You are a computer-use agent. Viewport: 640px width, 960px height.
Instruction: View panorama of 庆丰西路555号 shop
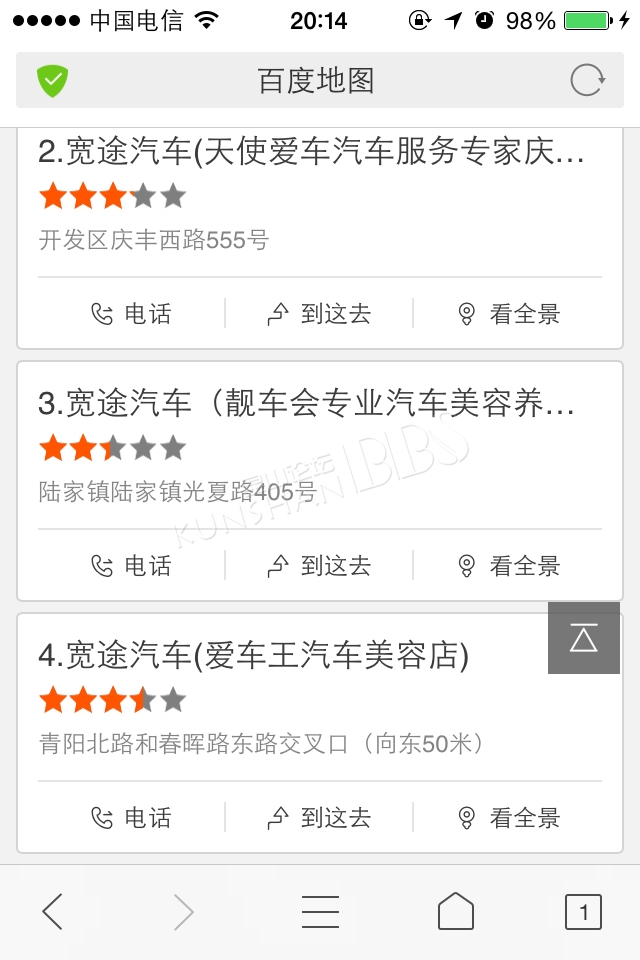pyautogui.click(x=509, y=314)
